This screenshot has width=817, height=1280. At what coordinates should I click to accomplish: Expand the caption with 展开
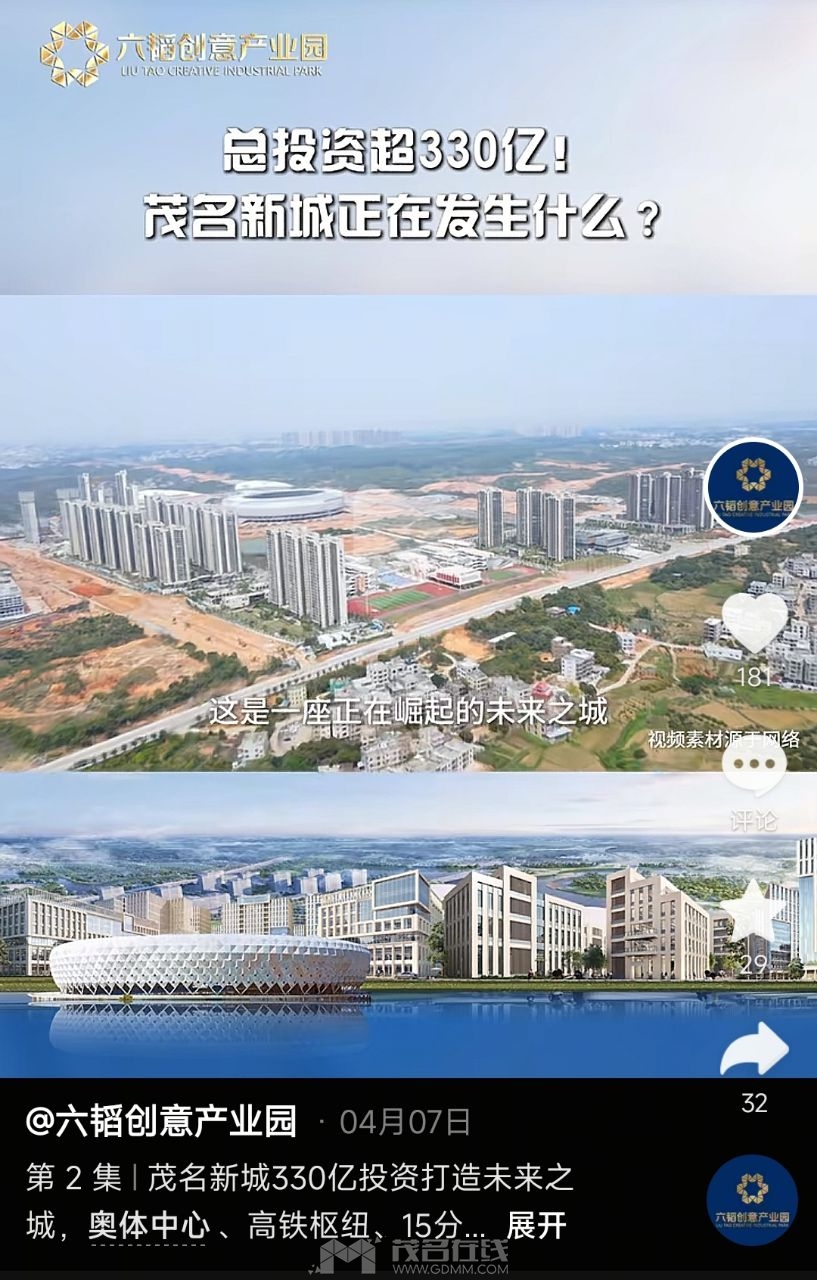(537, 1225)
